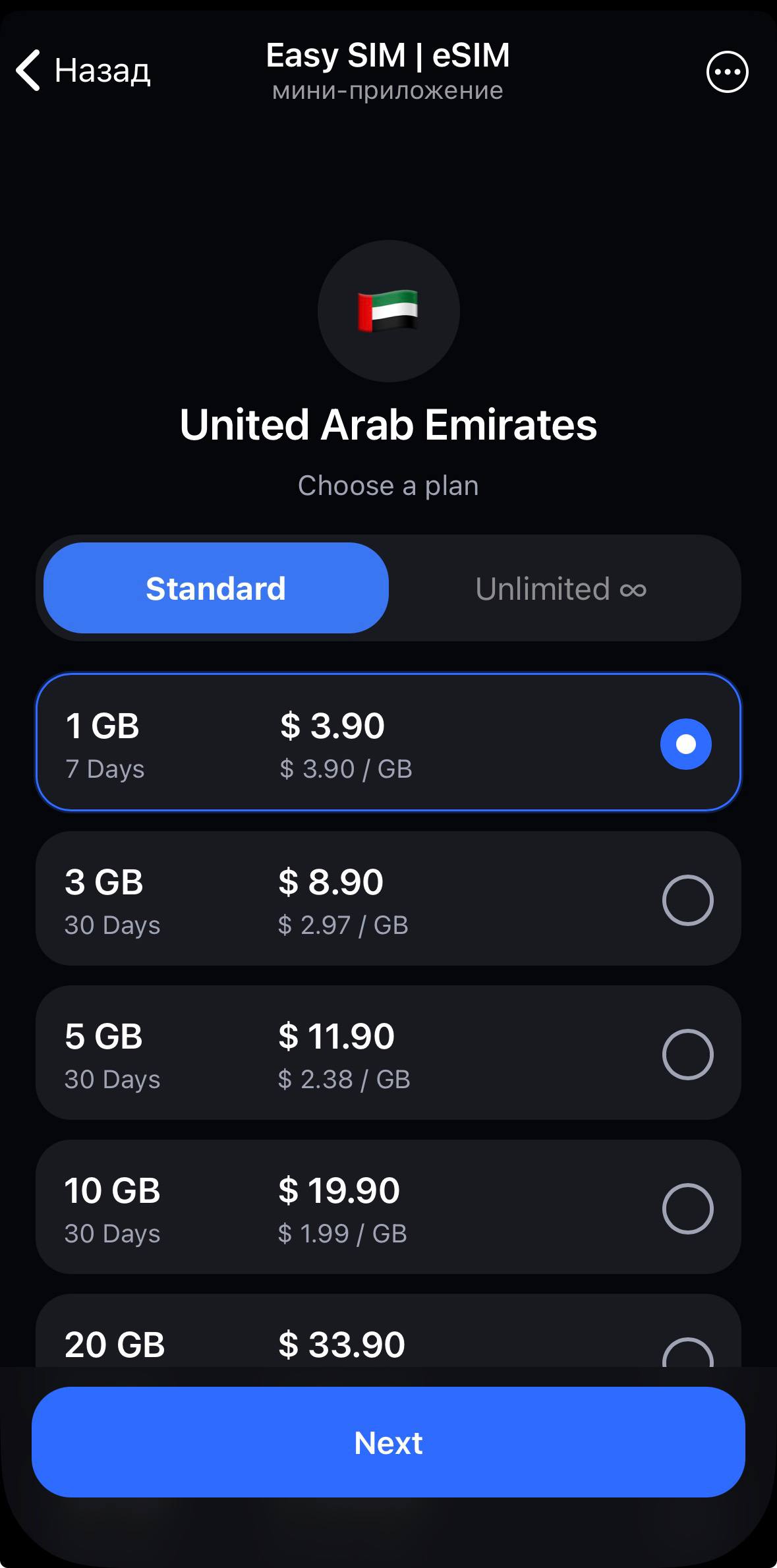
Task: Open the three-dot overflow menu
Action: (x=727, y=71)
